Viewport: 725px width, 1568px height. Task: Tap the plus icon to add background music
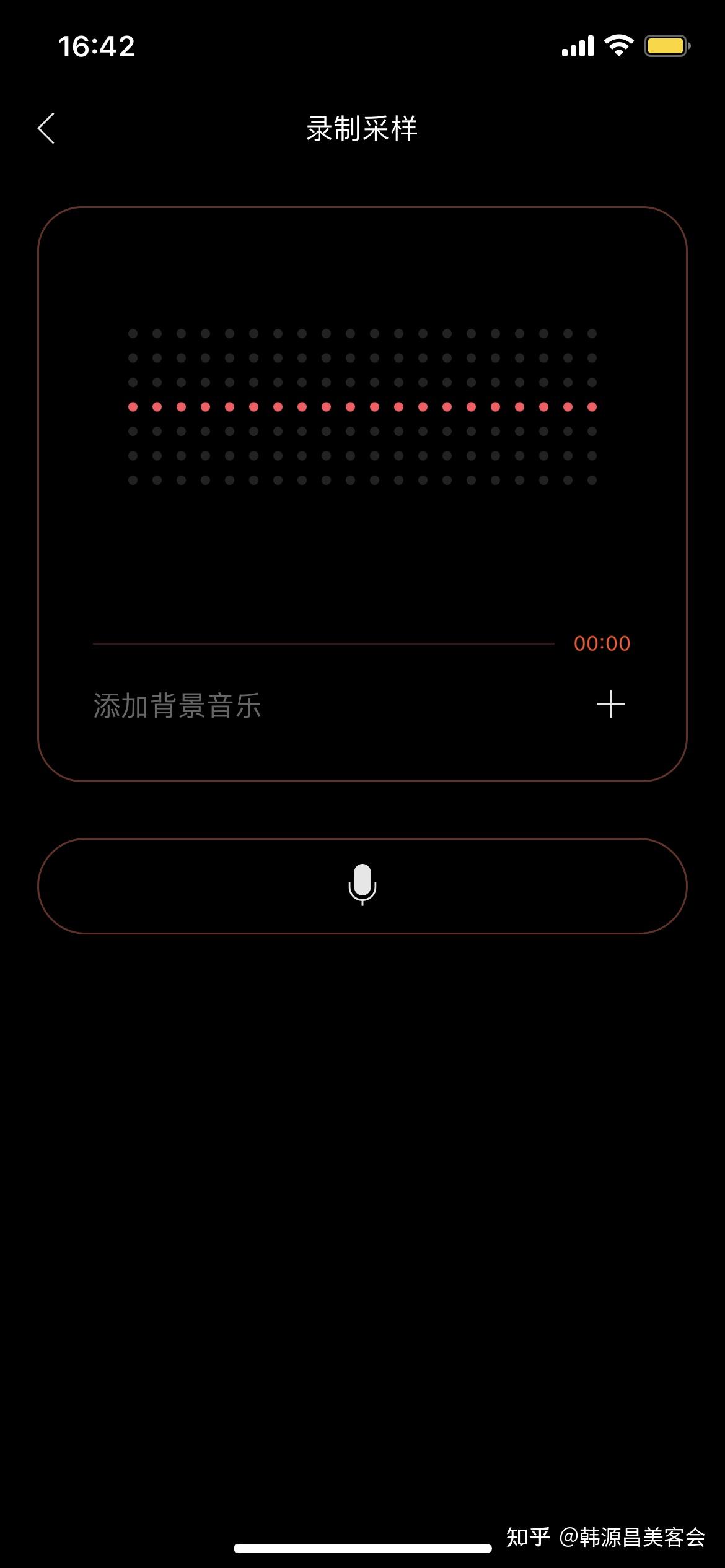tap(610, 704)
